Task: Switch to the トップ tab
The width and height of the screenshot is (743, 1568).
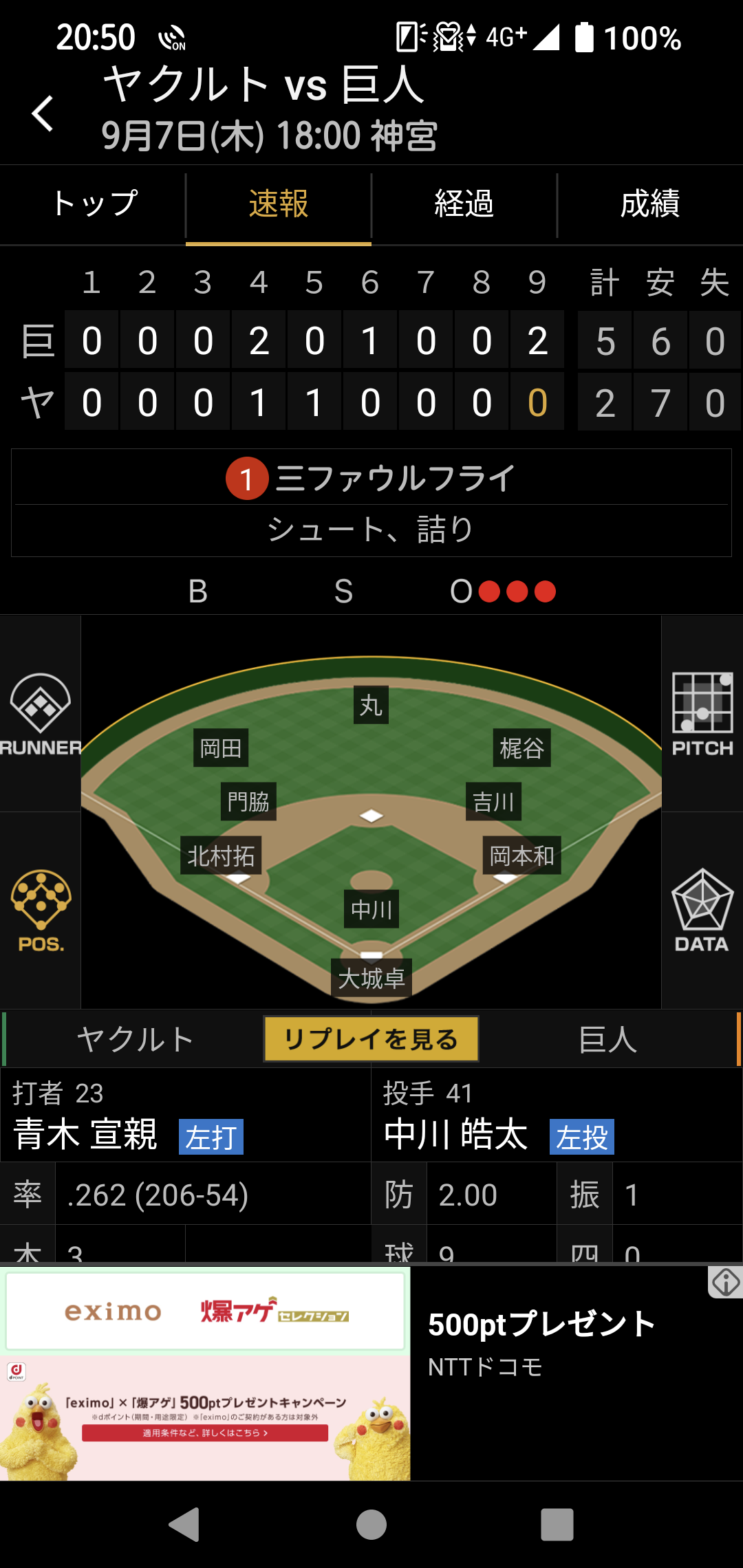Action: point(94,204)
